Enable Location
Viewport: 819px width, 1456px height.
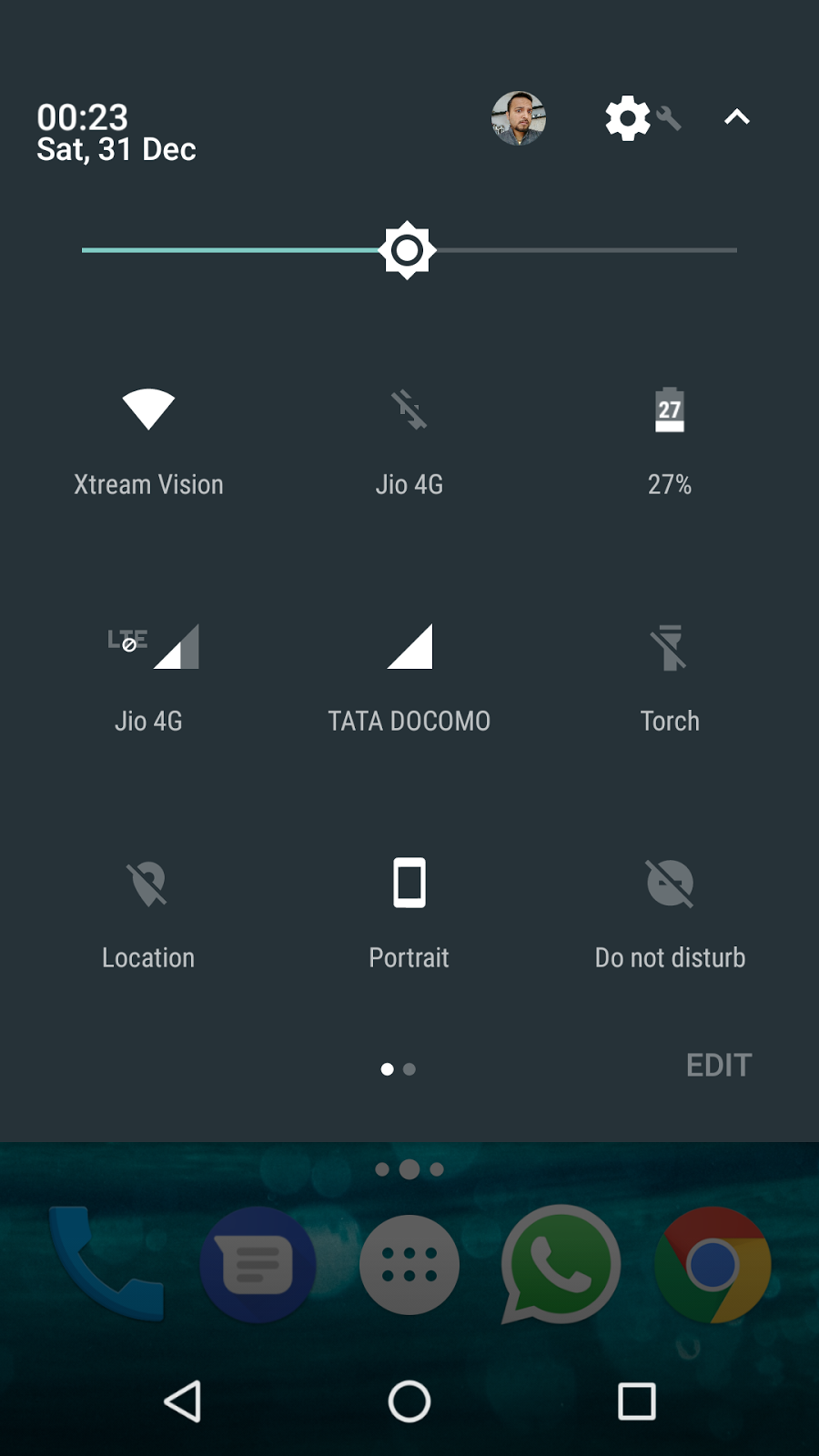(148, 885)
